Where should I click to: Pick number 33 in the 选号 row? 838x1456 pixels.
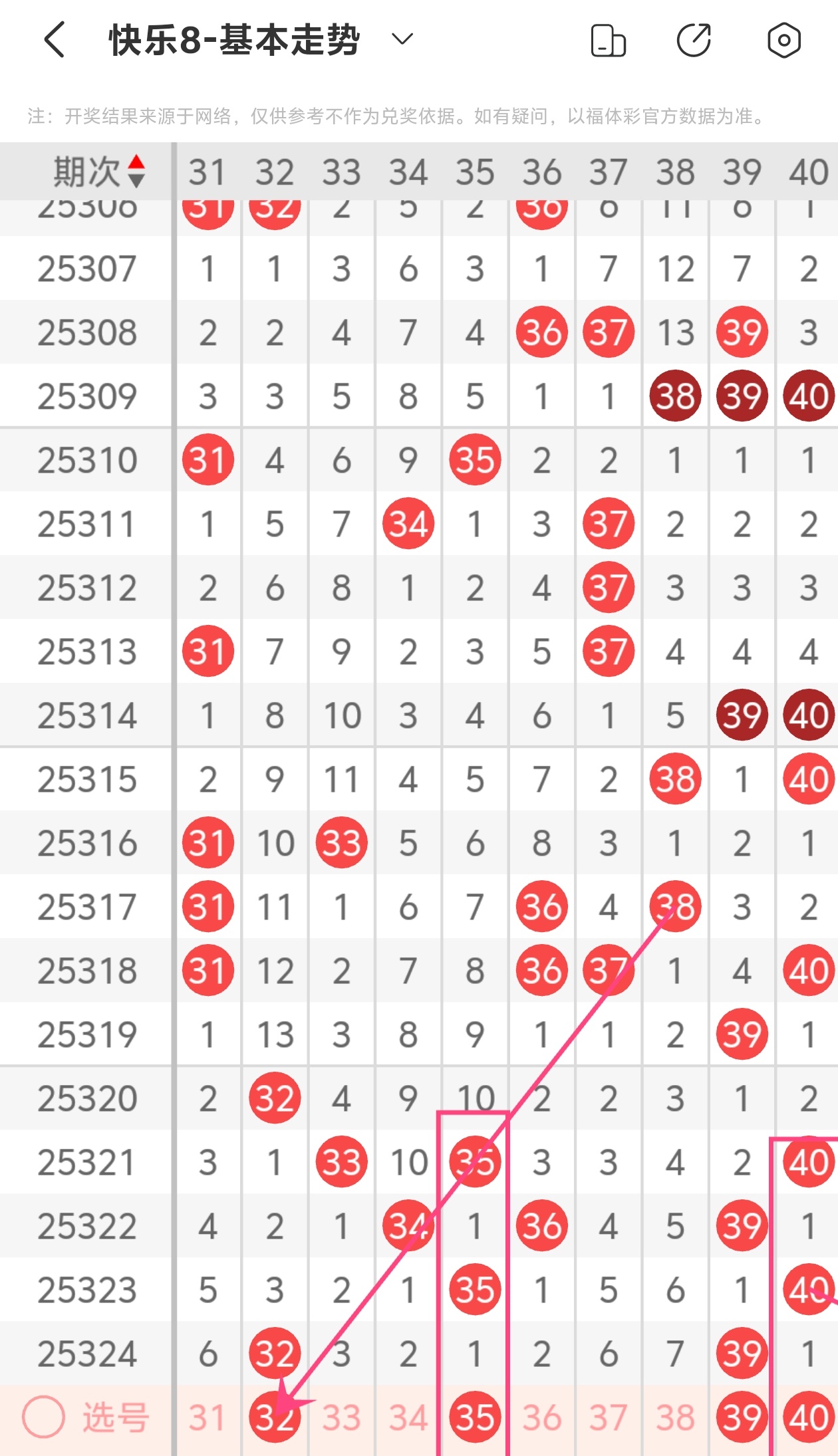coord(341,1417)
